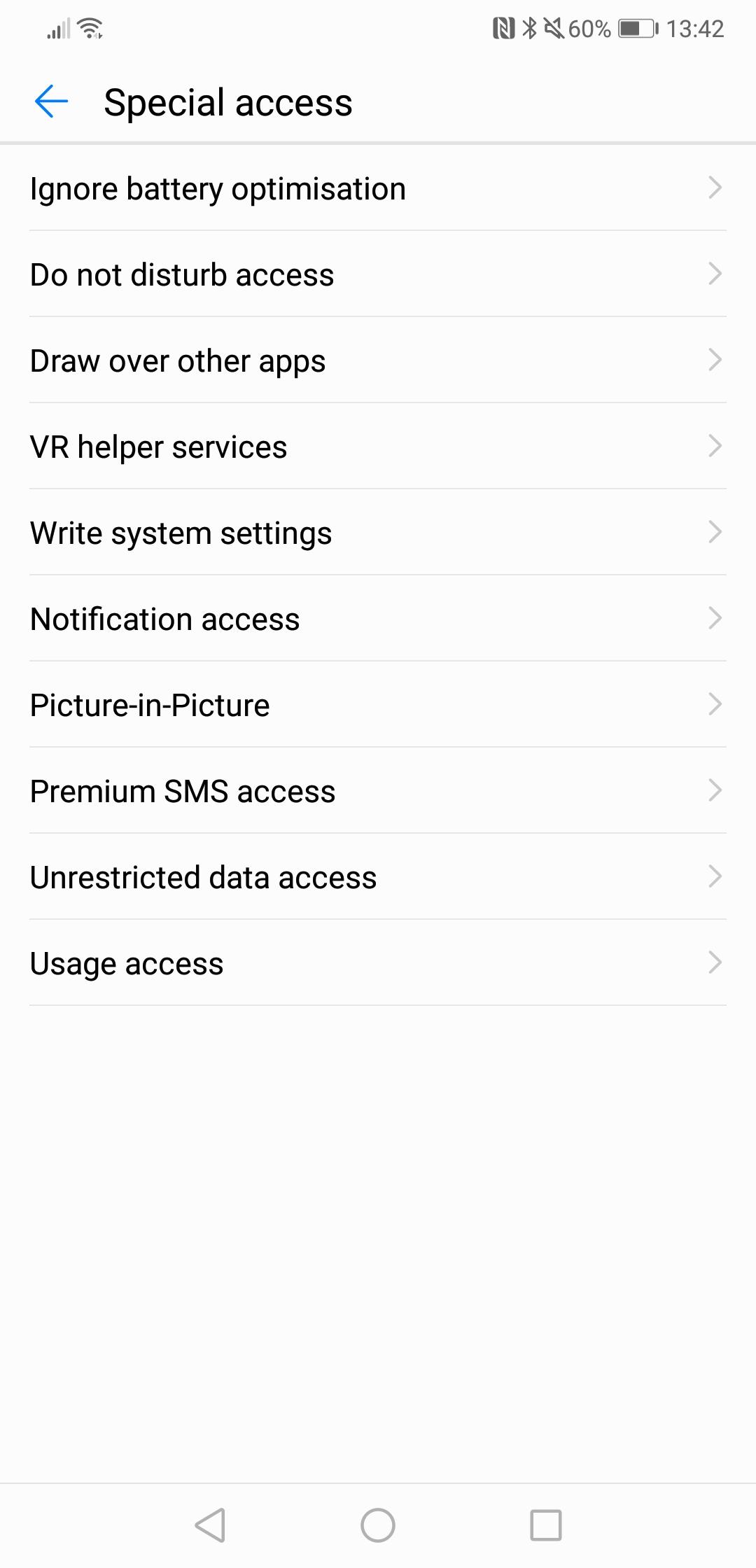756x1568 pixels.
Task: Open Notification access settings
Action: point(378,619)
